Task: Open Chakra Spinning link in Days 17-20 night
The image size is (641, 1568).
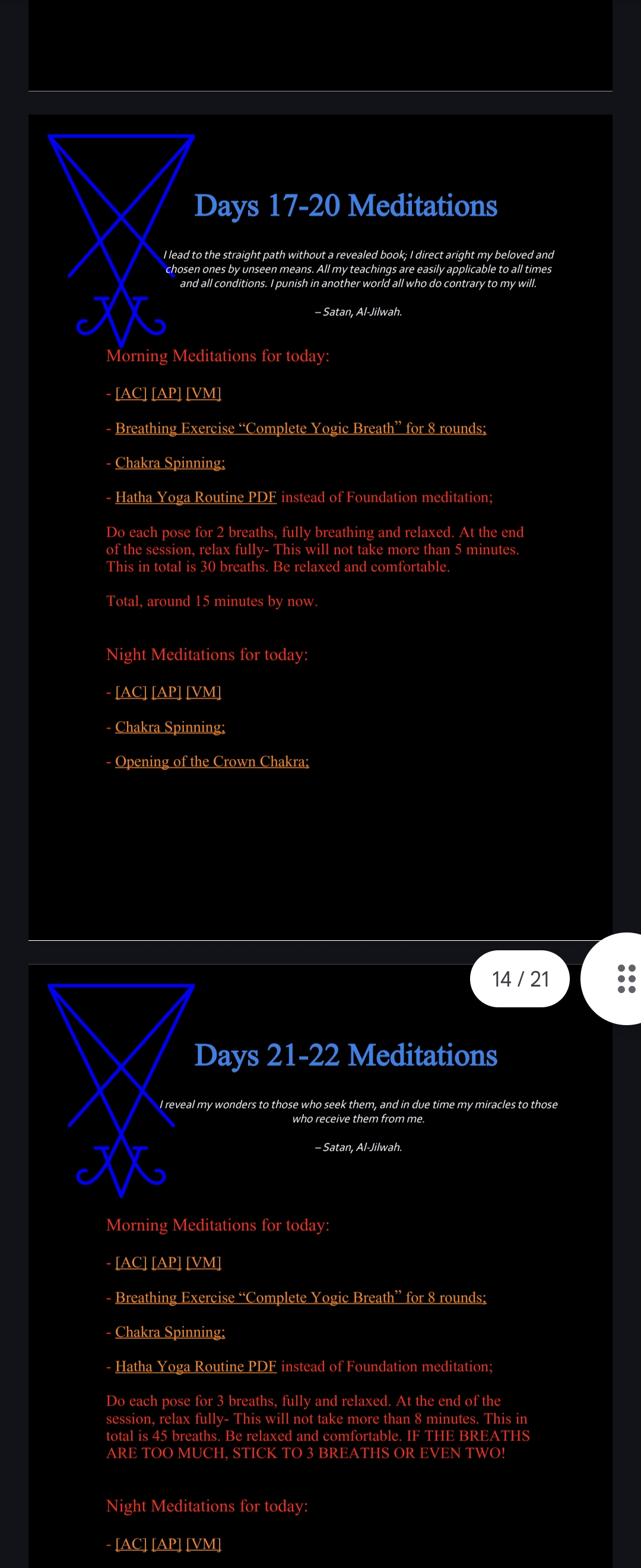Action: point(170,727)
